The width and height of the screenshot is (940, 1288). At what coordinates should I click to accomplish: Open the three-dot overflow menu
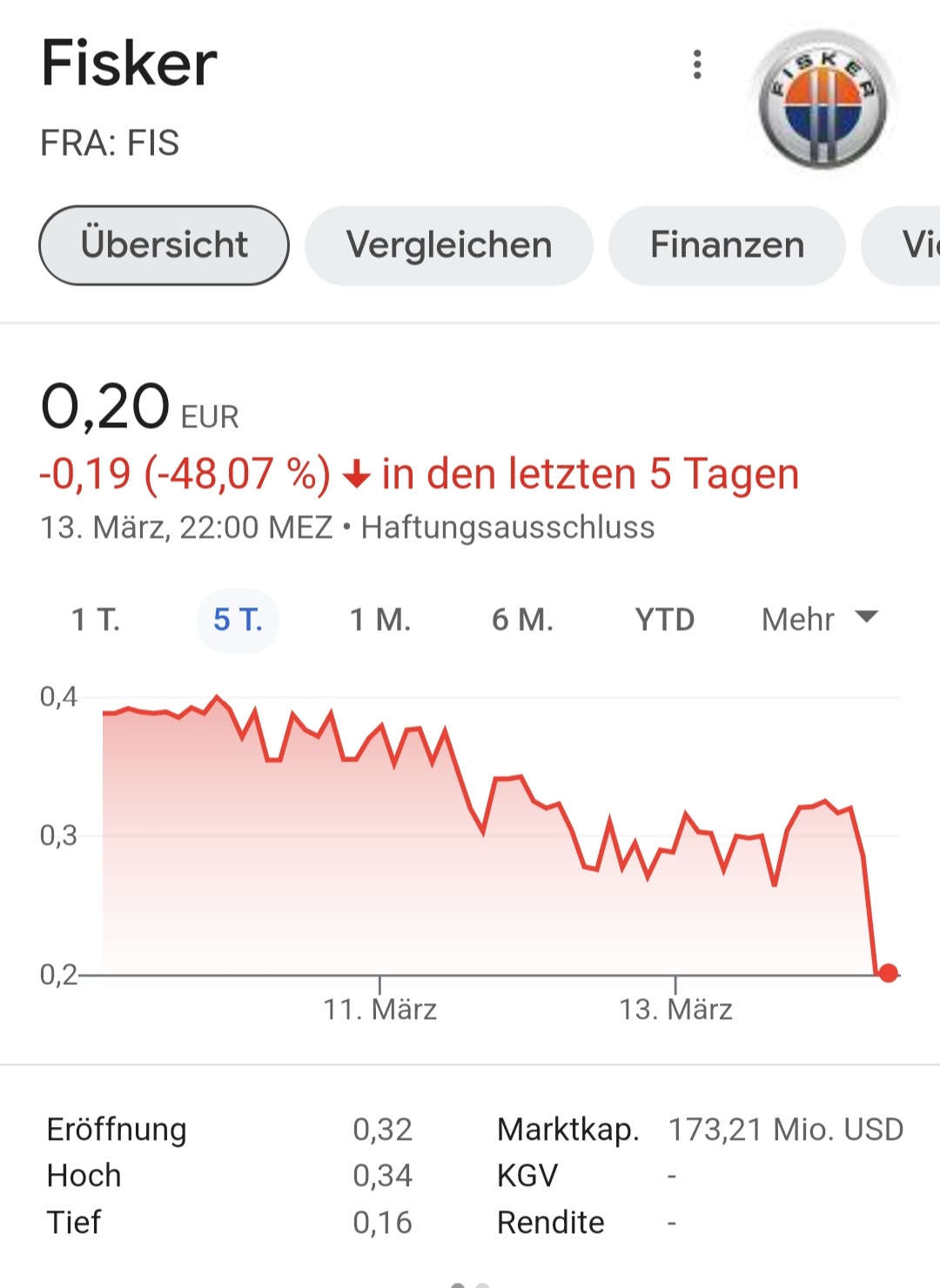click(x=696, y=64)
